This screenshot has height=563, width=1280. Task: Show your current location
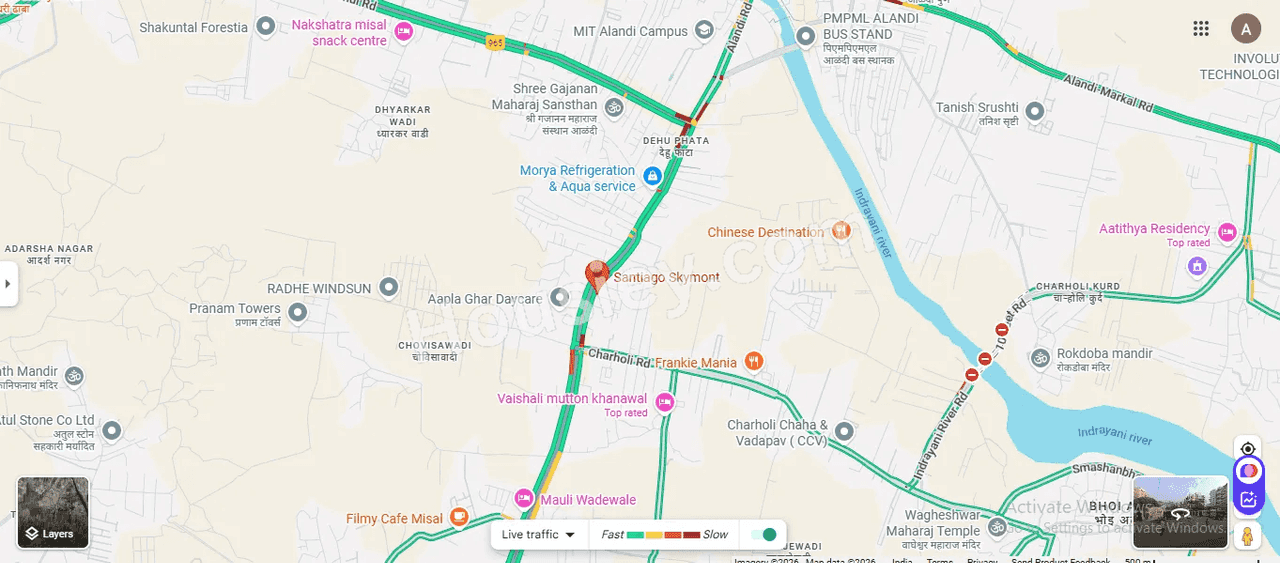[1247, 448]
